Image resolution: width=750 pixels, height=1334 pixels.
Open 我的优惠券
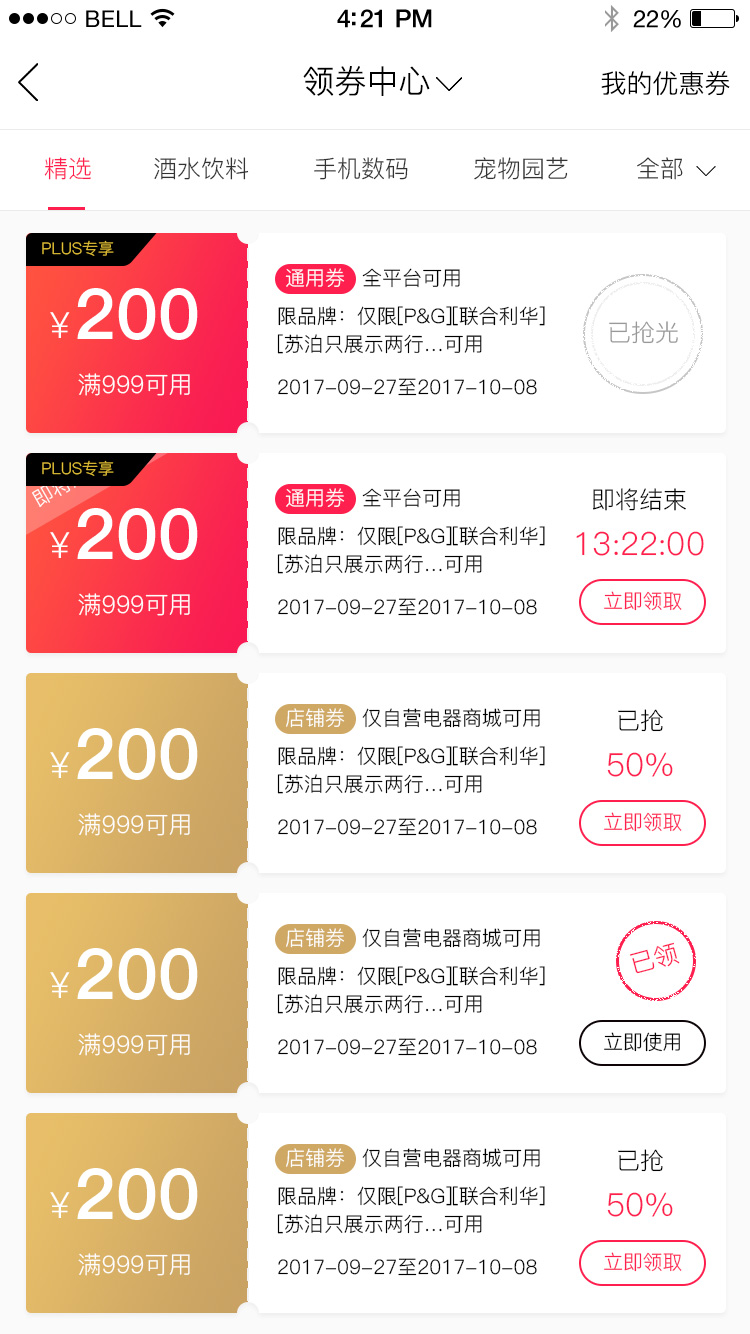pyautogui.click(x=665, y=84)
